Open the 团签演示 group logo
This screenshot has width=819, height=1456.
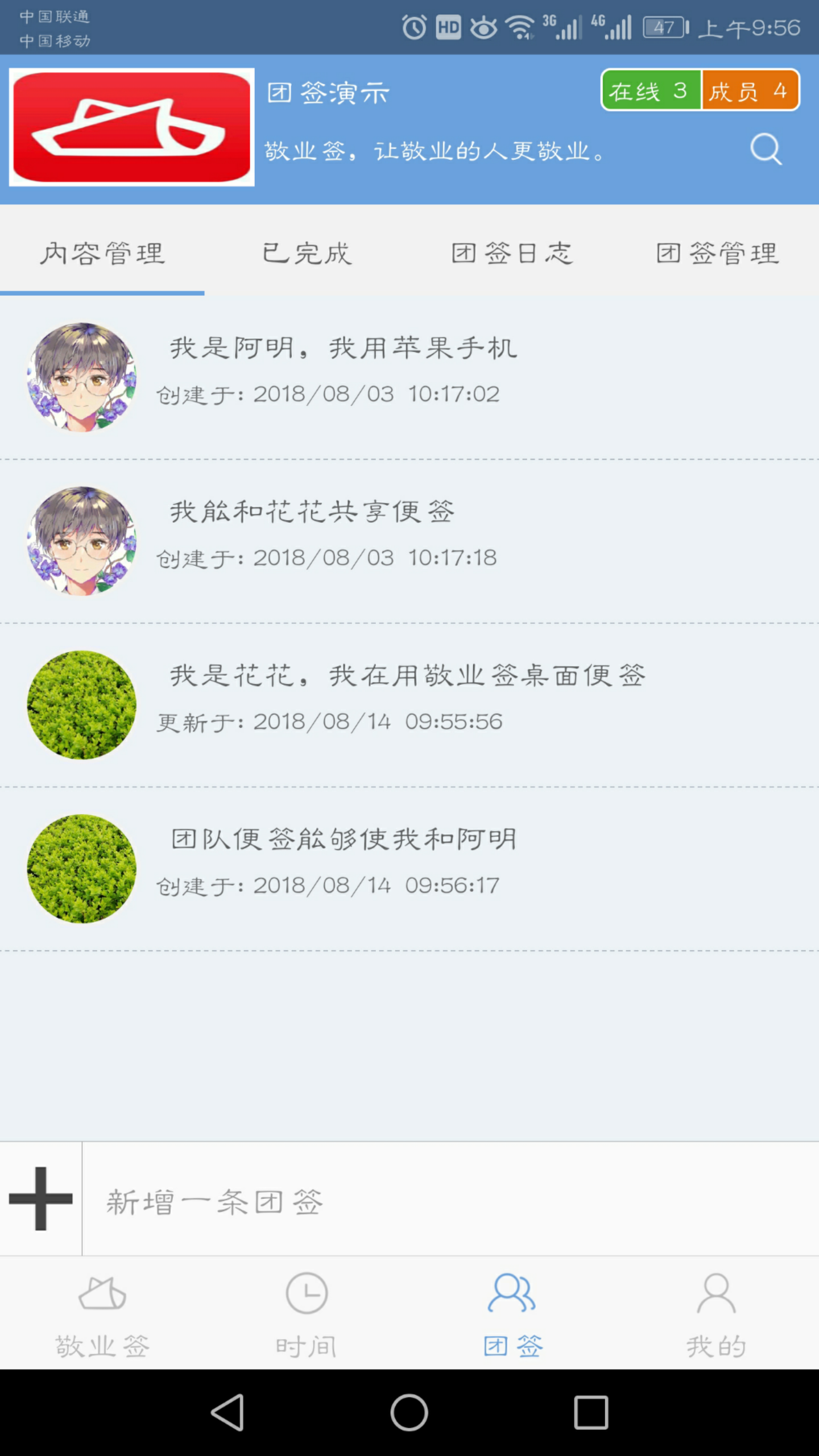(132, 127)
